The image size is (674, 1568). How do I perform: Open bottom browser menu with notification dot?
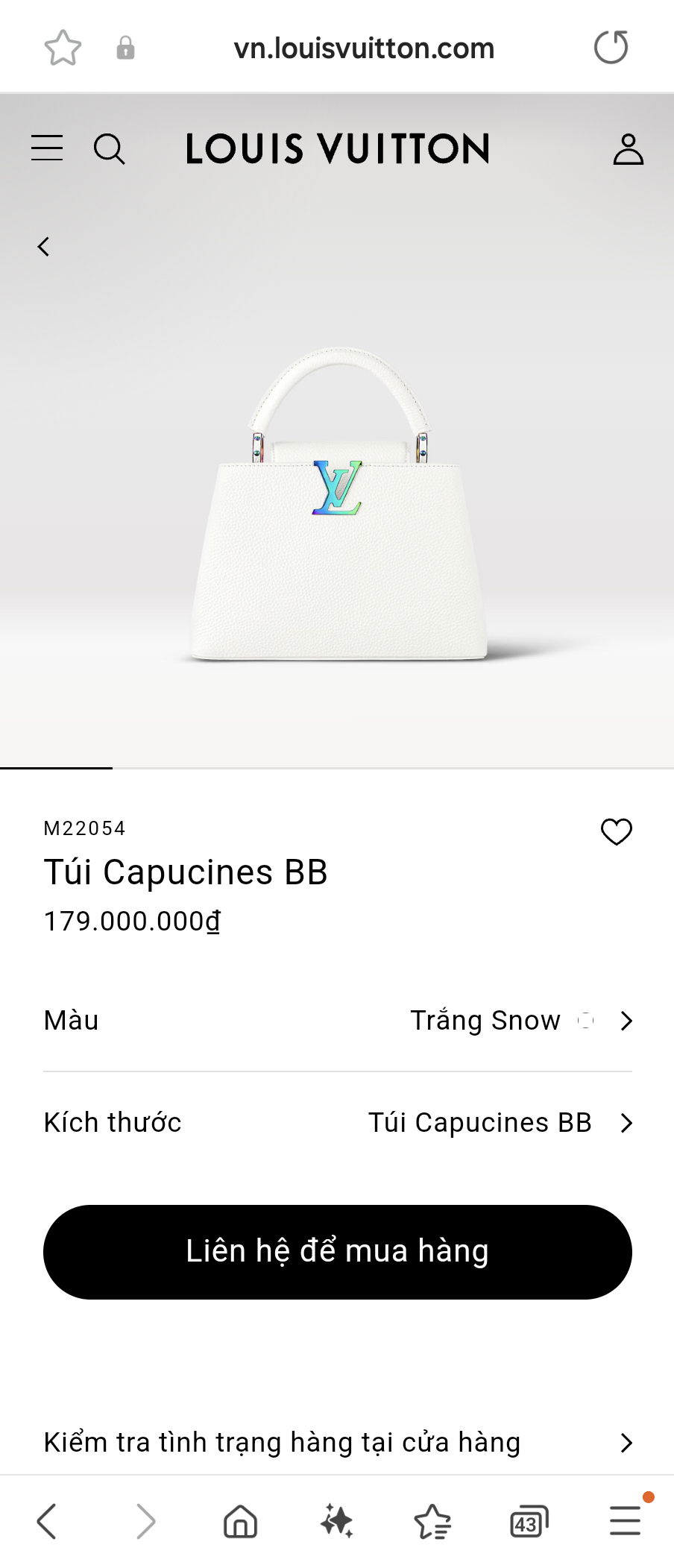pos(626,1521)
